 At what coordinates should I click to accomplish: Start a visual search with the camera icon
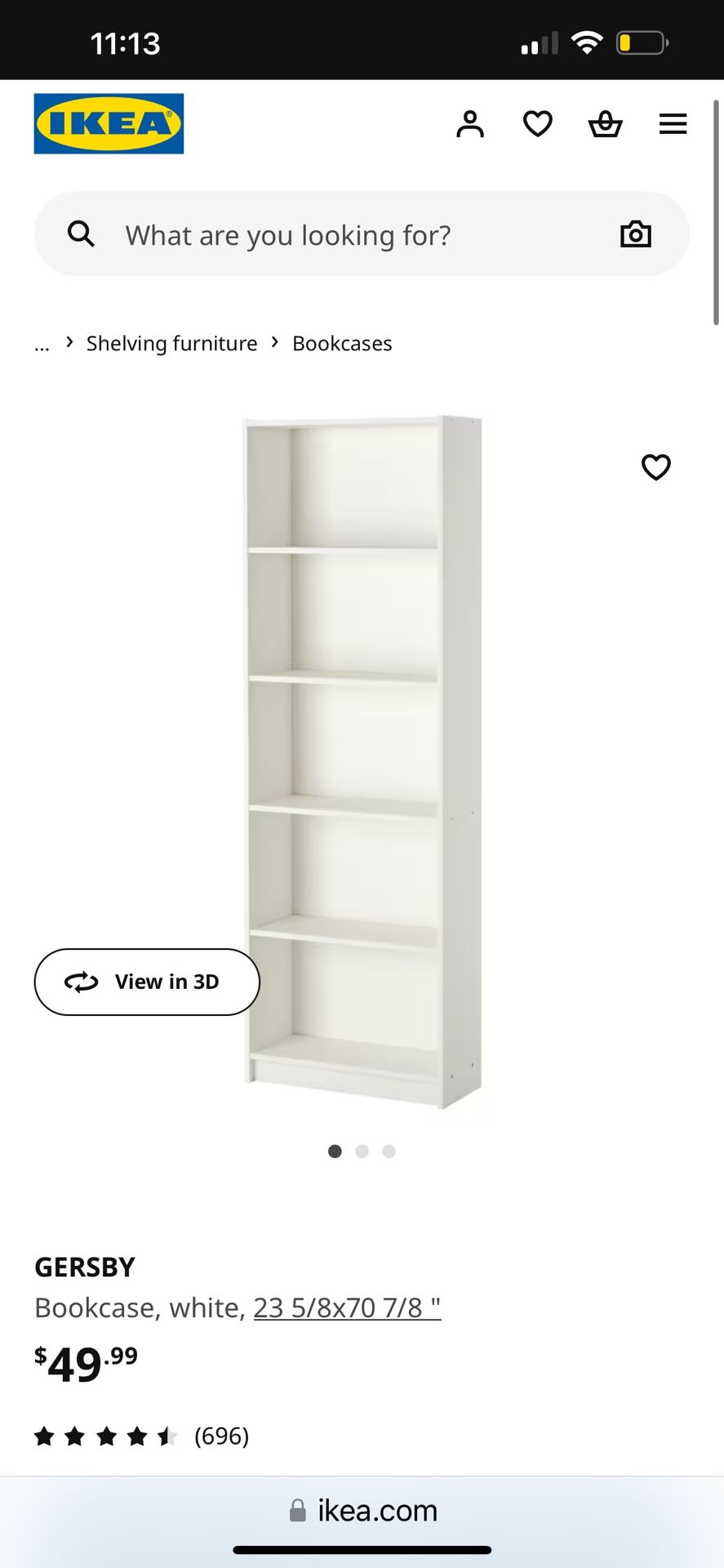(636, 234)
